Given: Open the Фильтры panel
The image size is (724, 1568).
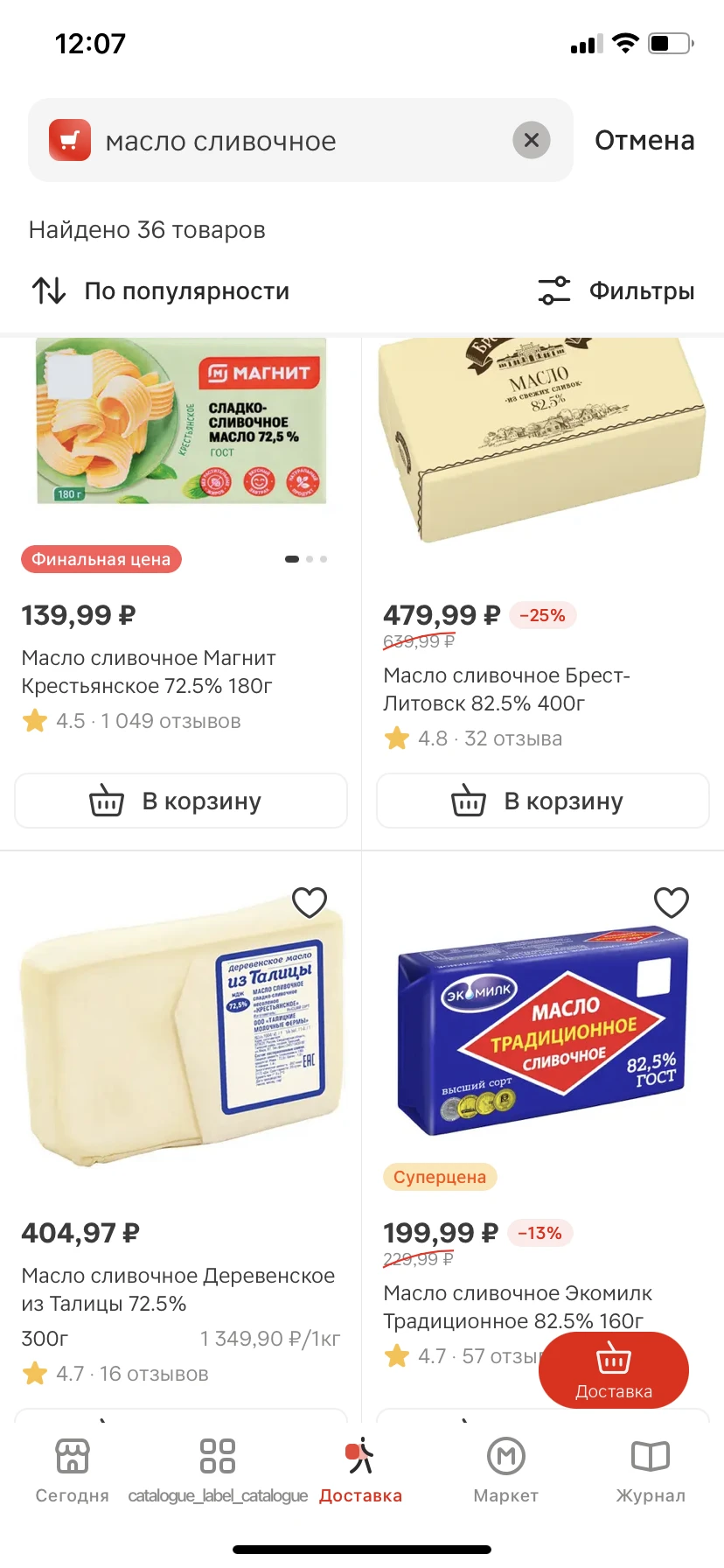Looking at the screenshot, I should pyautogui.click(x=616, y=290).
